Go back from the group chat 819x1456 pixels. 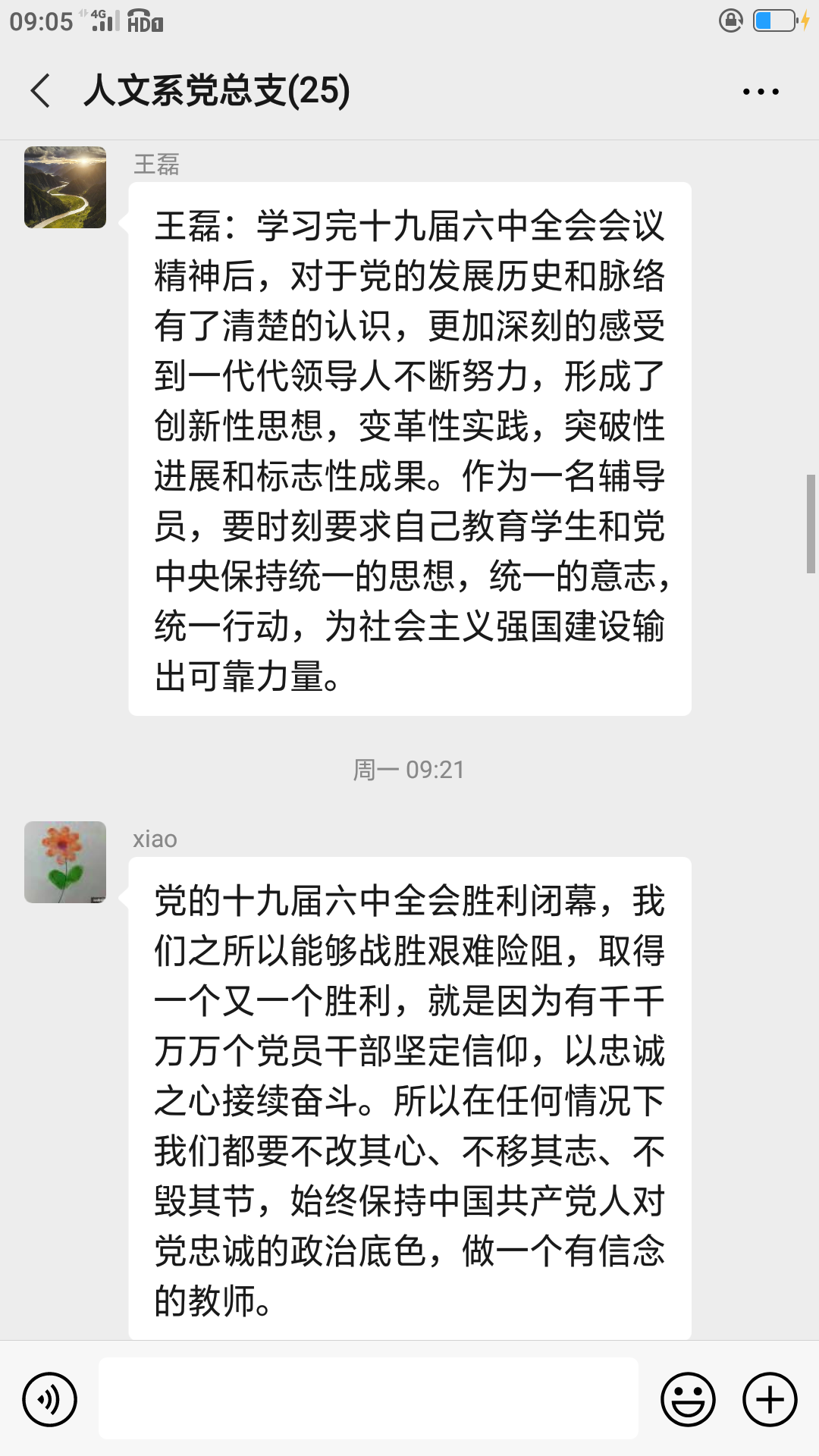(41, 91)
